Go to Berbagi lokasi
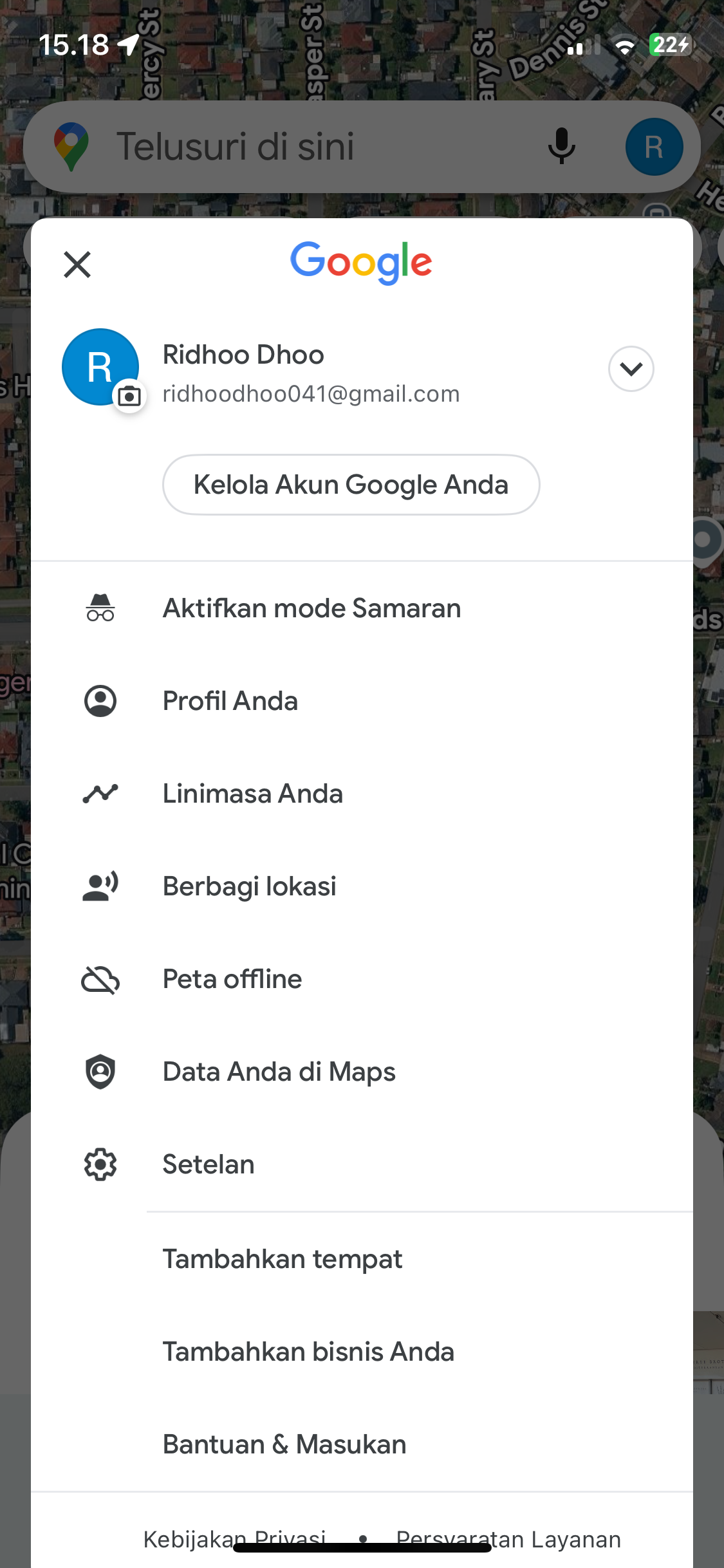Screen dimensions: 724x1568 (362, 886)
